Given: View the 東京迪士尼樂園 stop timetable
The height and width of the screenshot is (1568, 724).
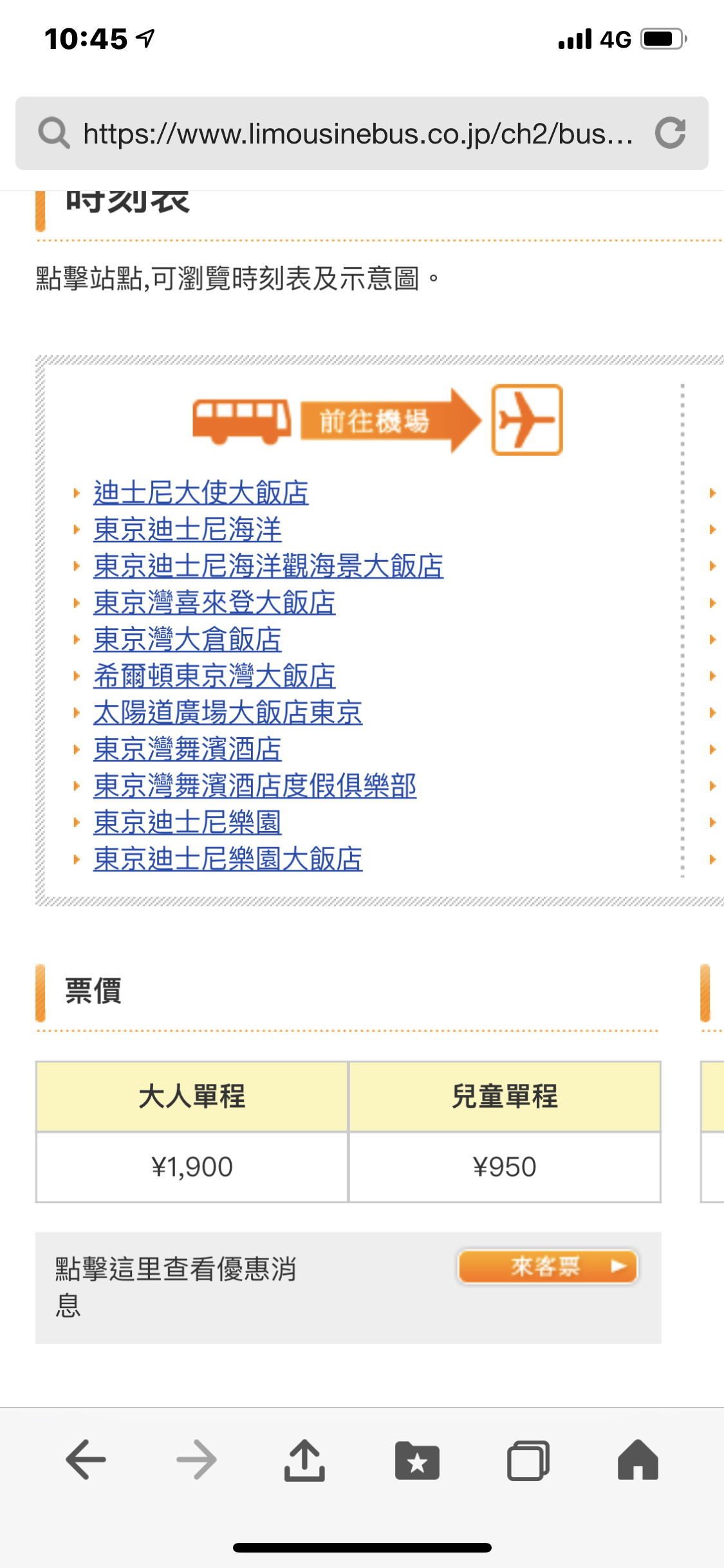Looking at the screenshot, I should point(187,823).
